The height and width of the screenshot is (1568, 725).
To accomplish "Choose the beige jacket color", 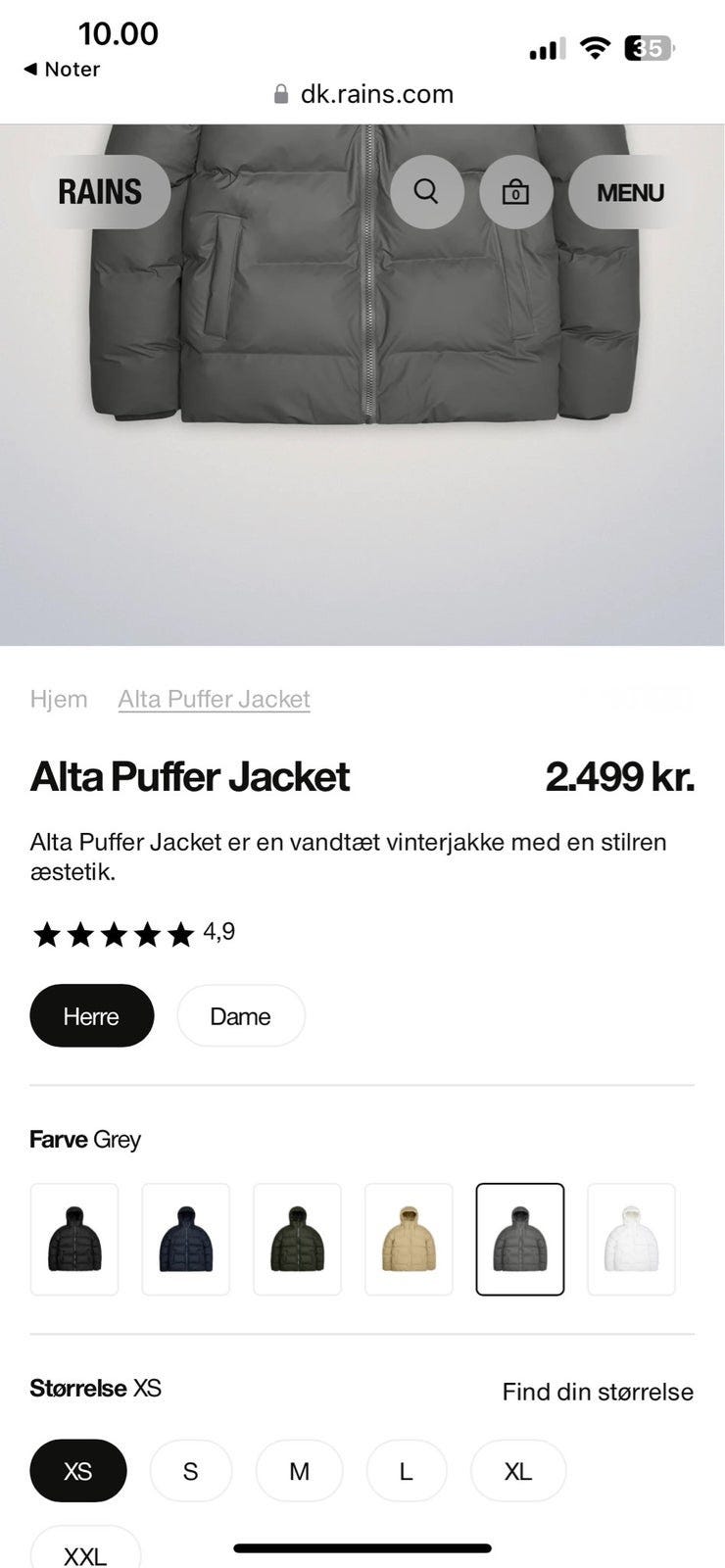I will [x=409, y=1240].
